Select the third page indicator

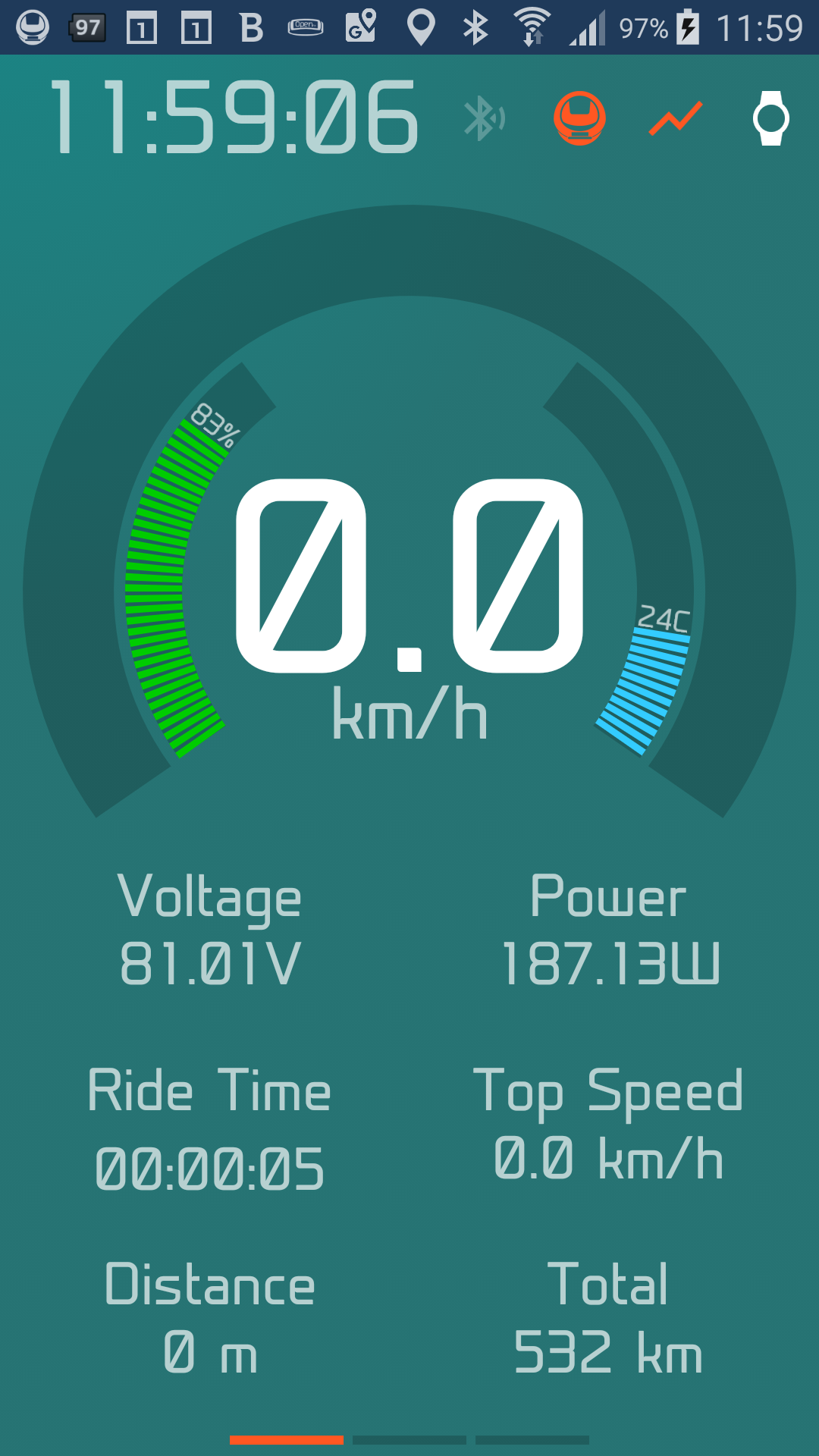[x=532, y=1439]
